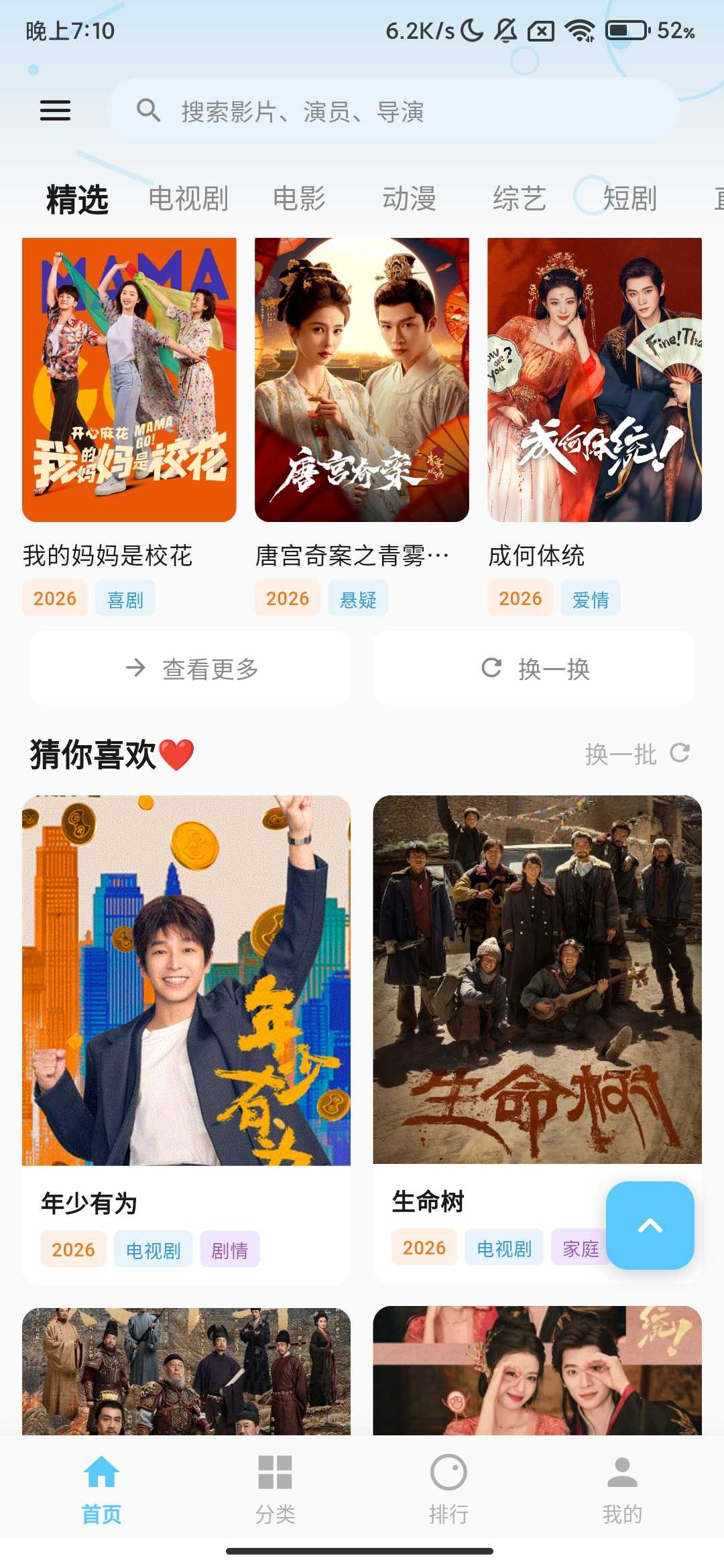
Task: Toggle the 爱情 genre tag filter
Action: [x=591, y=599]
